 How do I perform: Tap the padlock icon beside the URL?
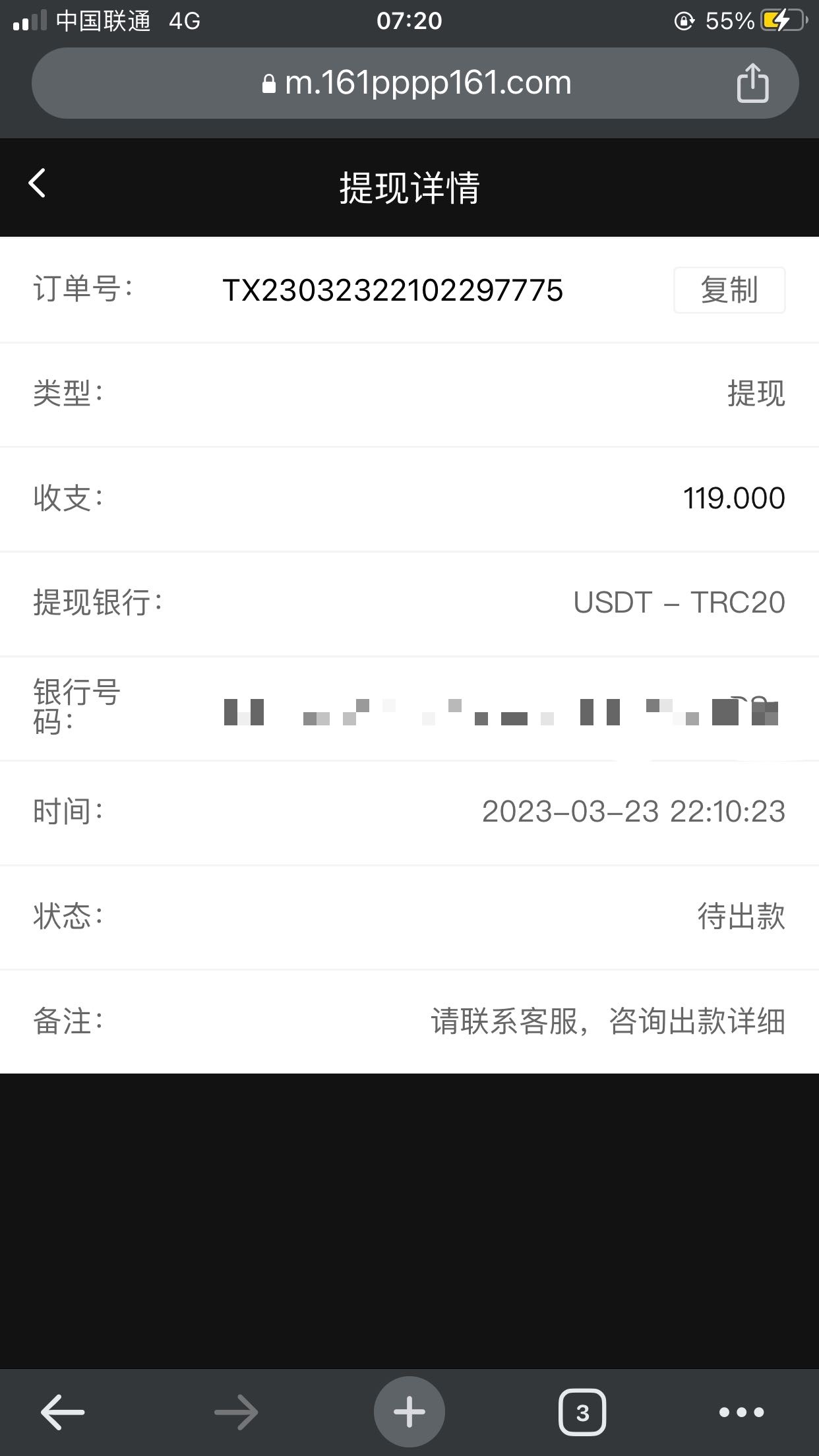269,83
